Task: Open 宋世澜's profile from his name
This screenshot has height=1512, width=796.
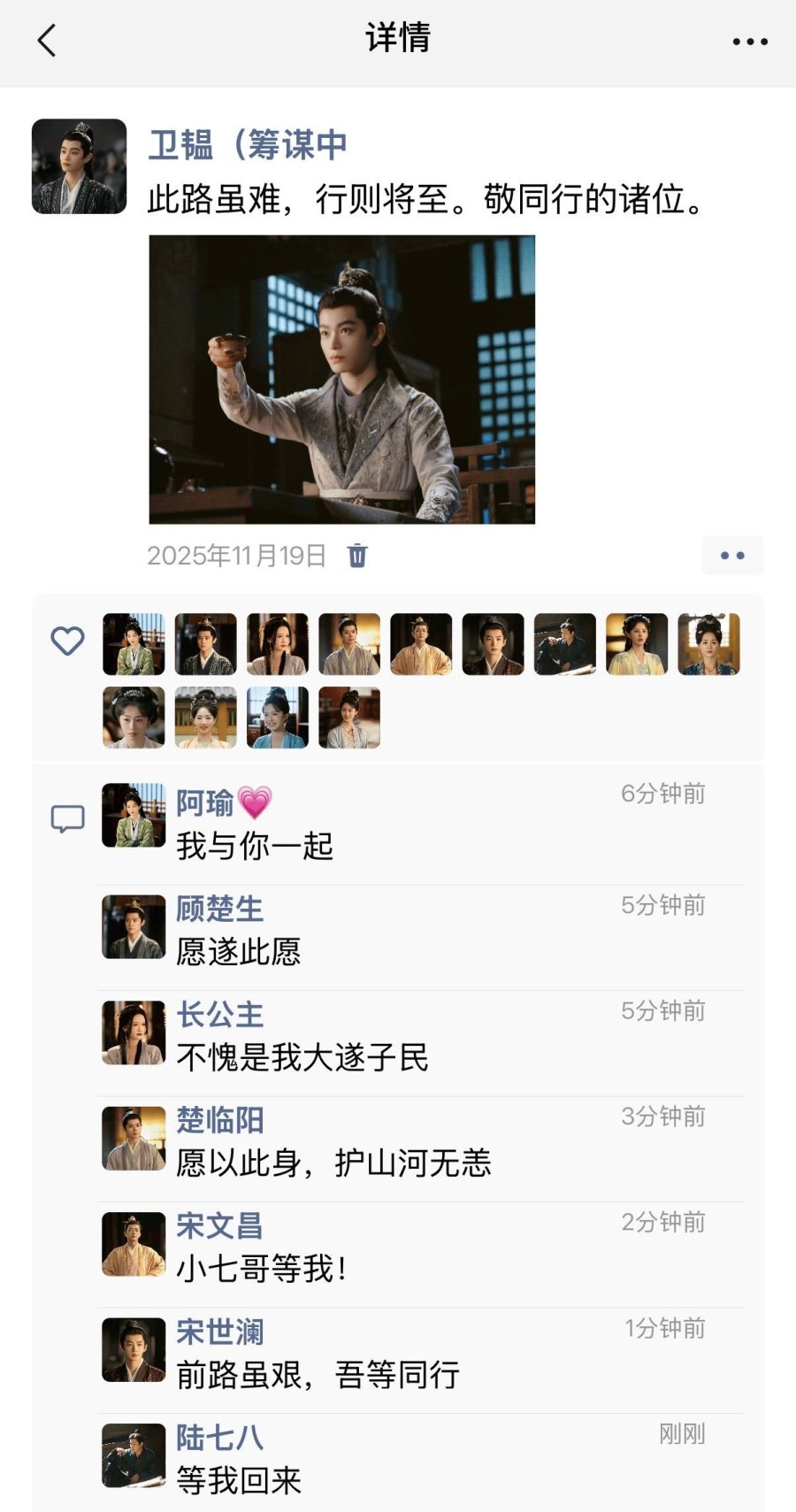Action: pos(219,1332)
